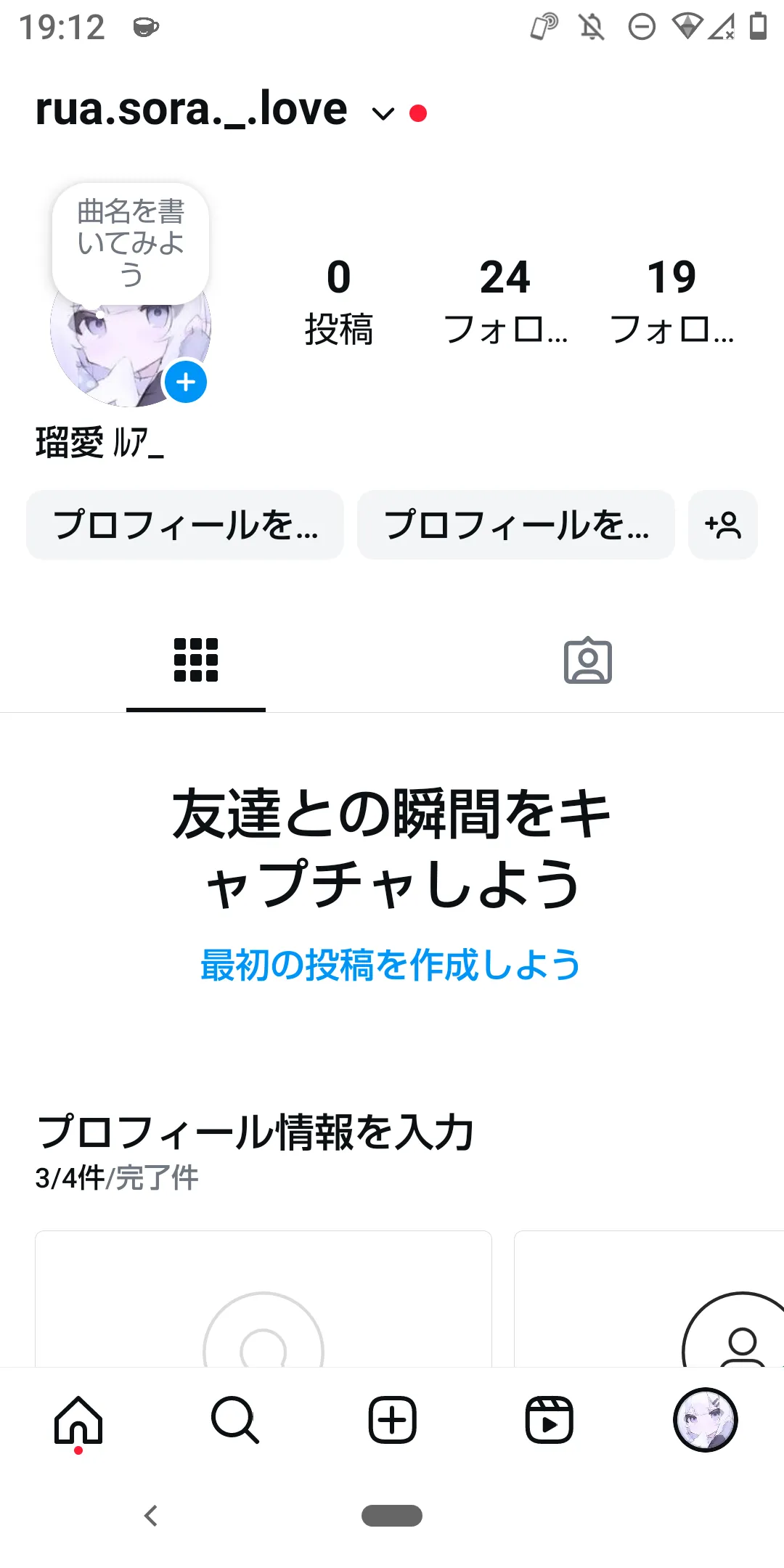Screen dimensions: 784x1568
Task: Create a new post with the plus tab
Action: 392,1421
